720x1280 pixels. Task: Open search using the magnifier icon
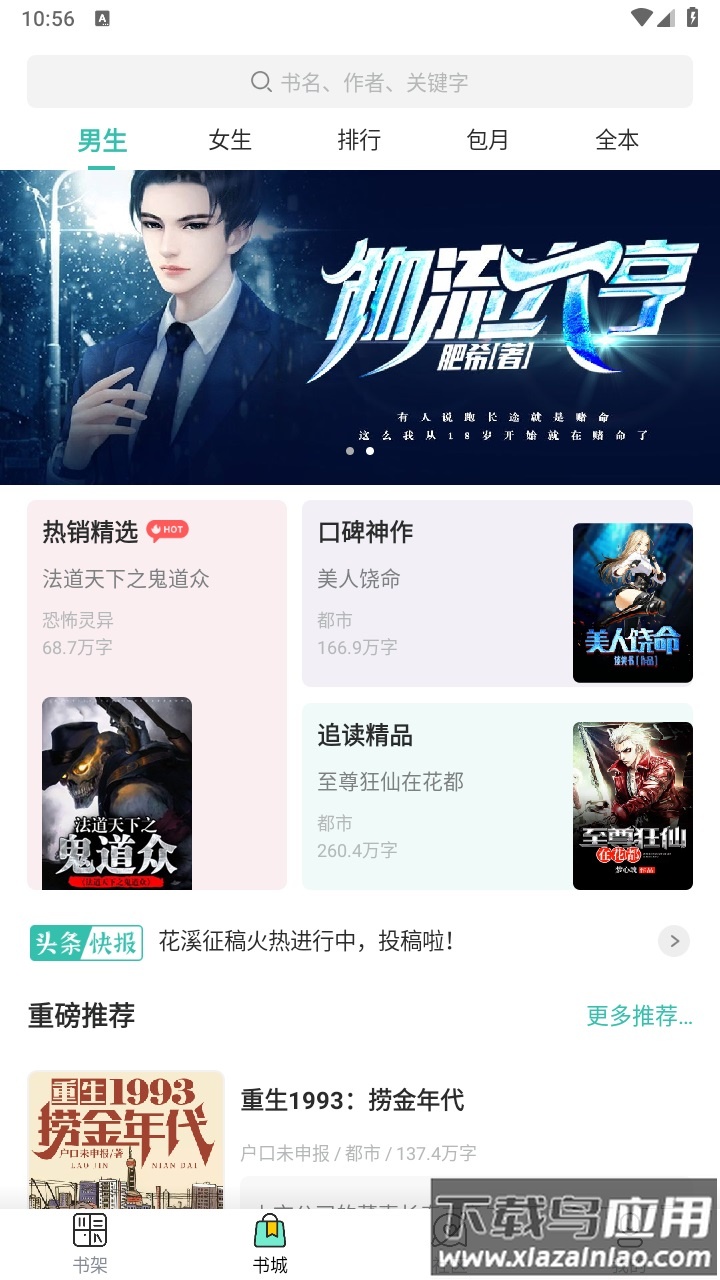pos(262,83)
